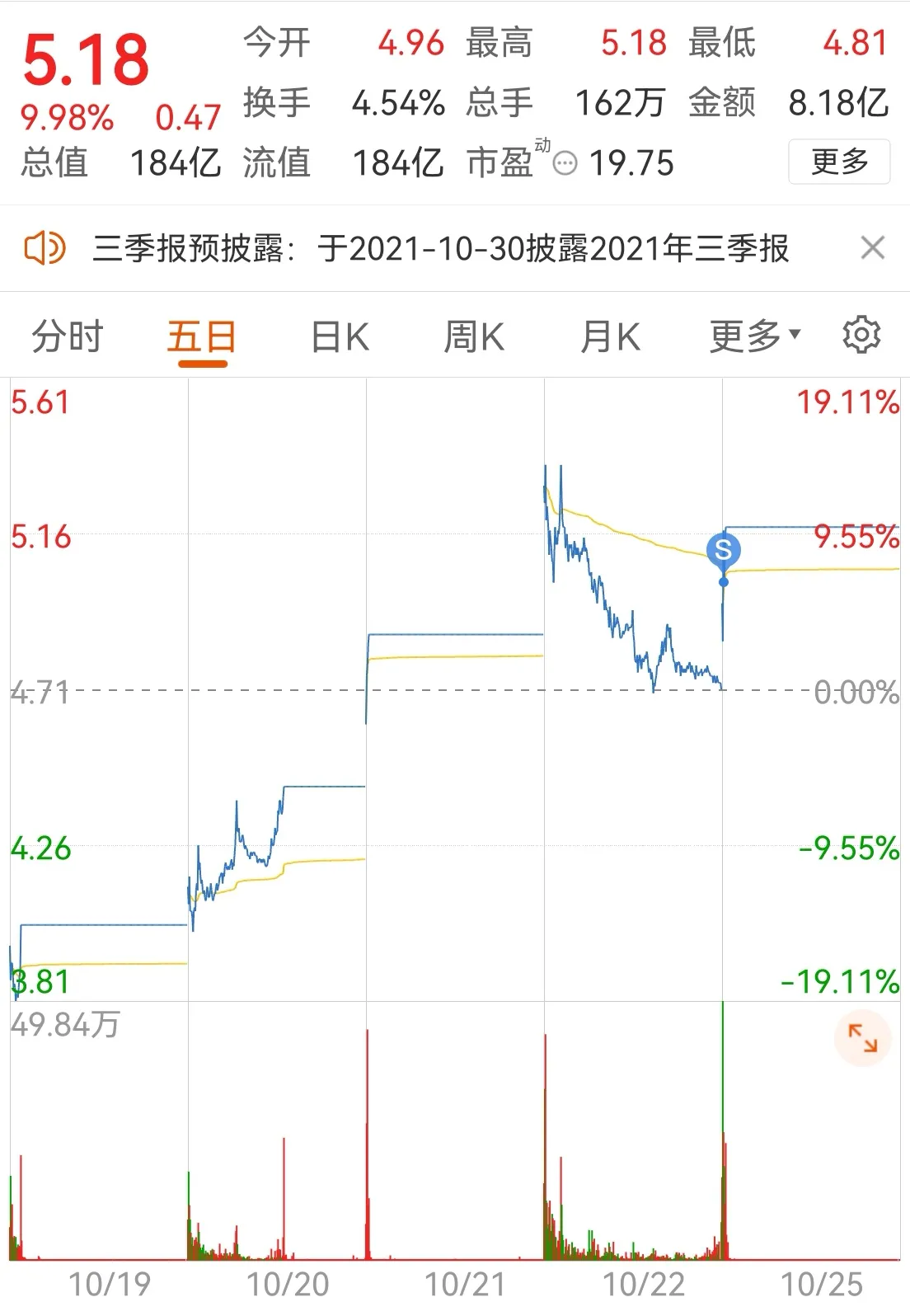The height and width of the screenshot is (1316, 910).
Task: Switch to the 分时 chart tab
Action: (68, 337)
